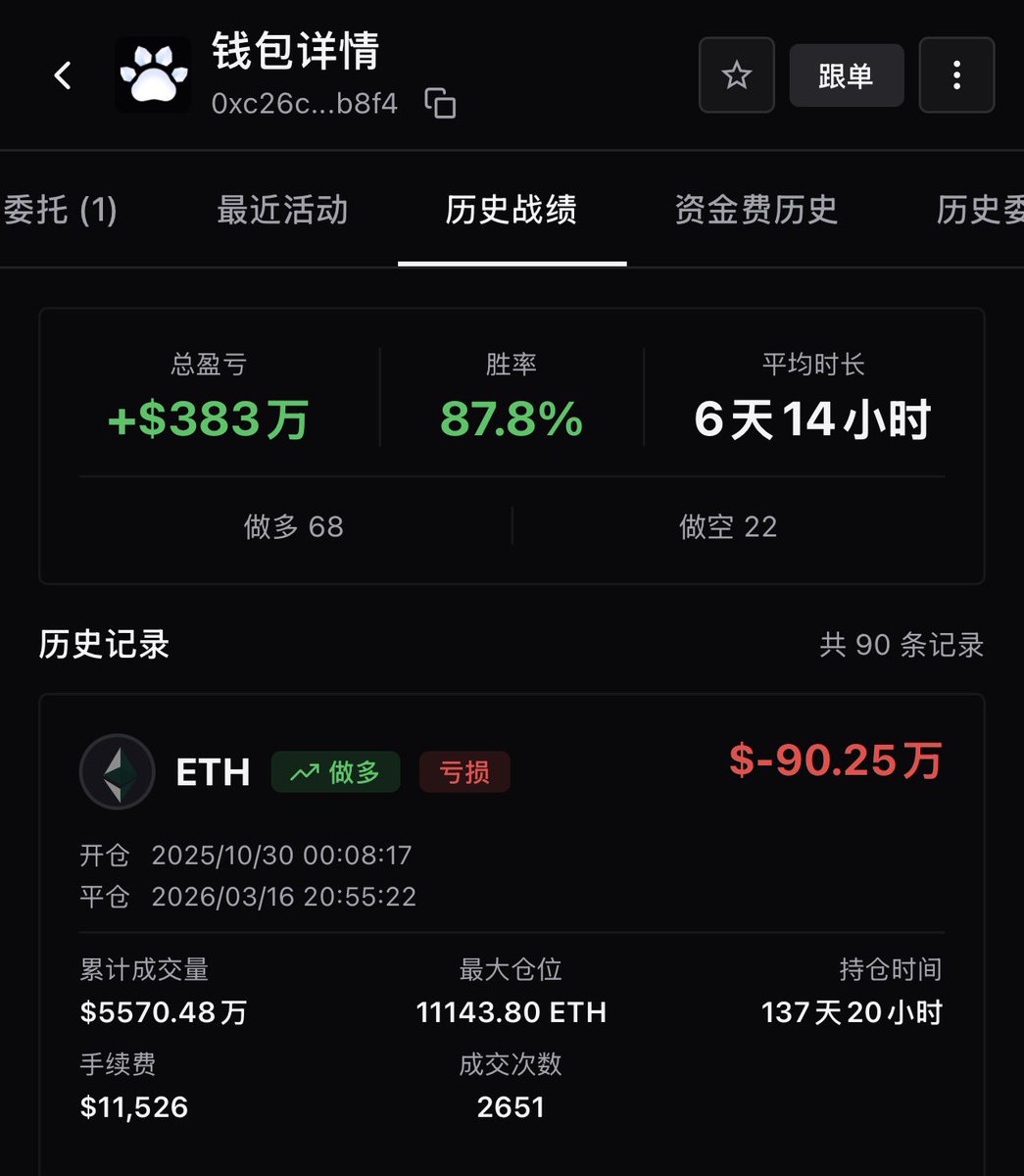The height and width of the screenshot is (1176, 1024).
Task: Select the 历史战绩 tab
Action: 512,210
